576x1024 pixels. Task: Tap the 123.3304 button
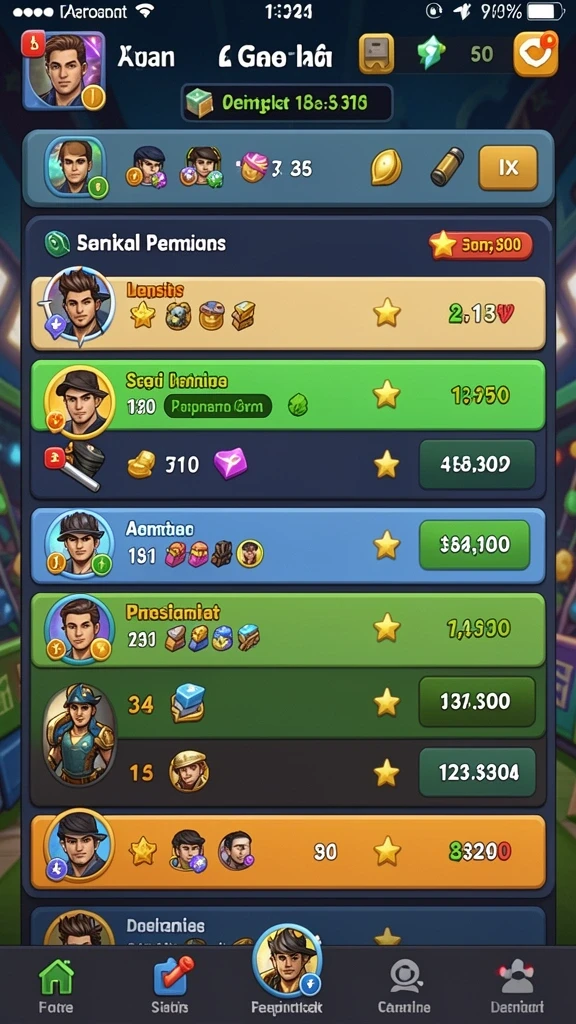coord(477,773)
